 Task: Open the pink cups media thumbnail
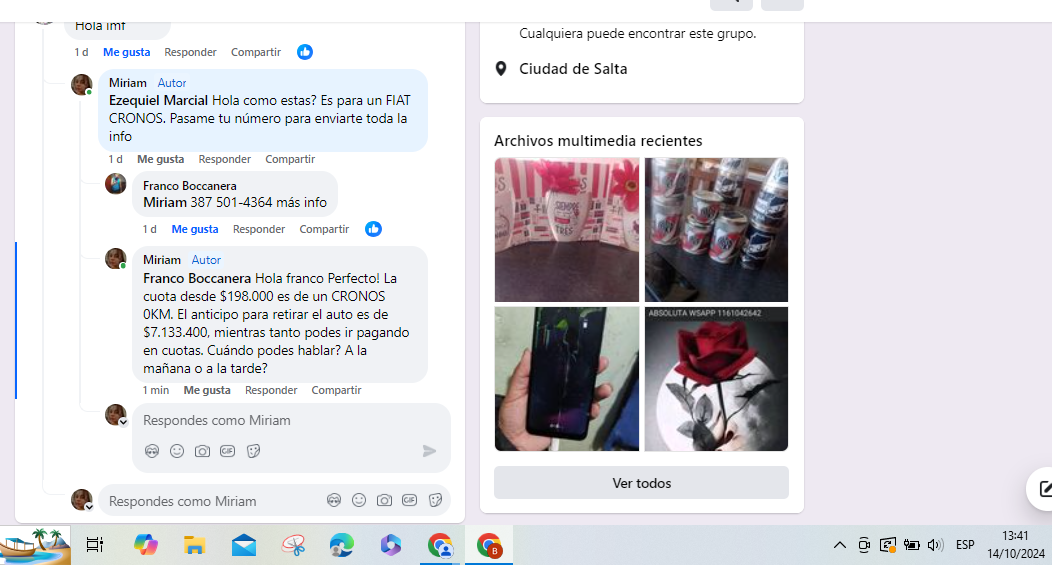[x=566, y=230]
